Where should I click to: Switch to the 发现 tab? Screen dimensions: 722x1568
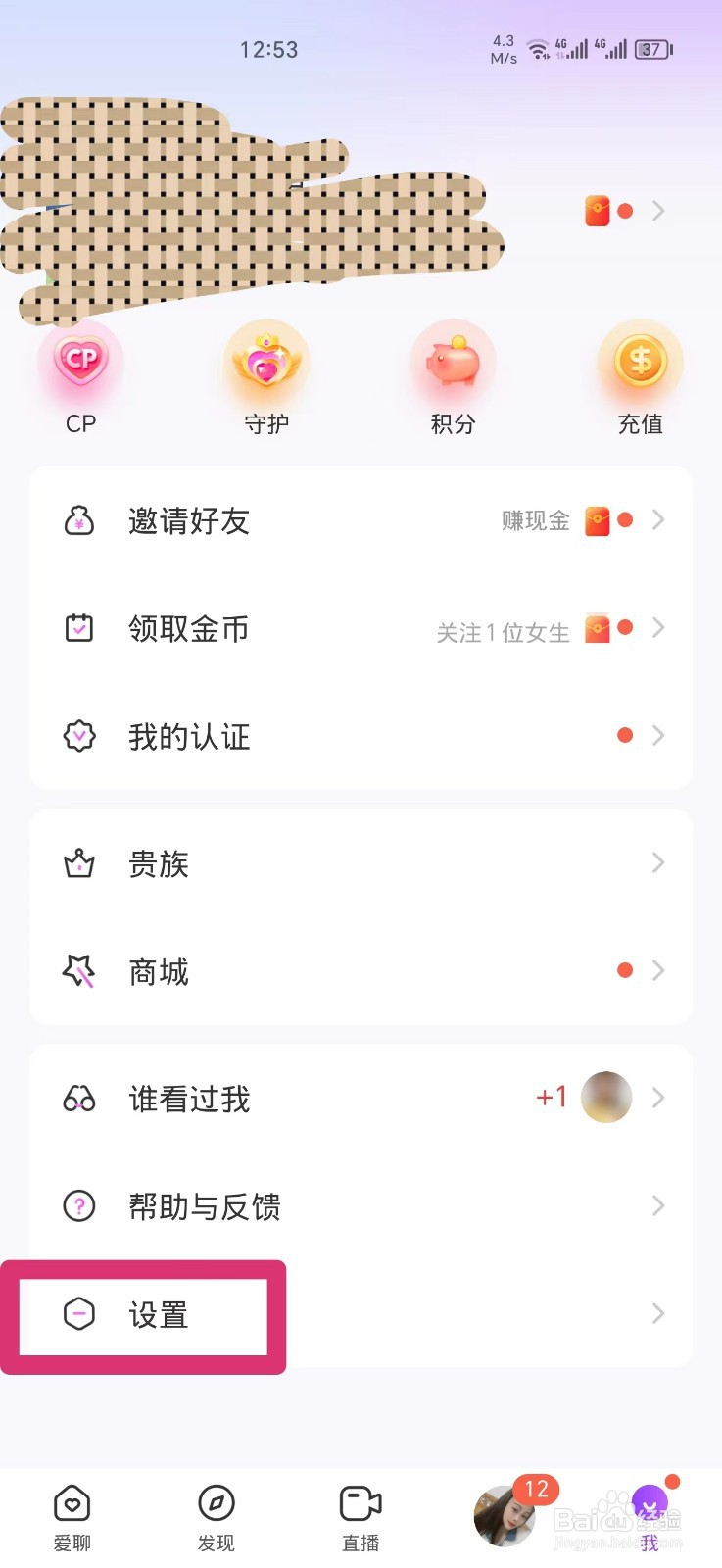[x=217, y=1517]
